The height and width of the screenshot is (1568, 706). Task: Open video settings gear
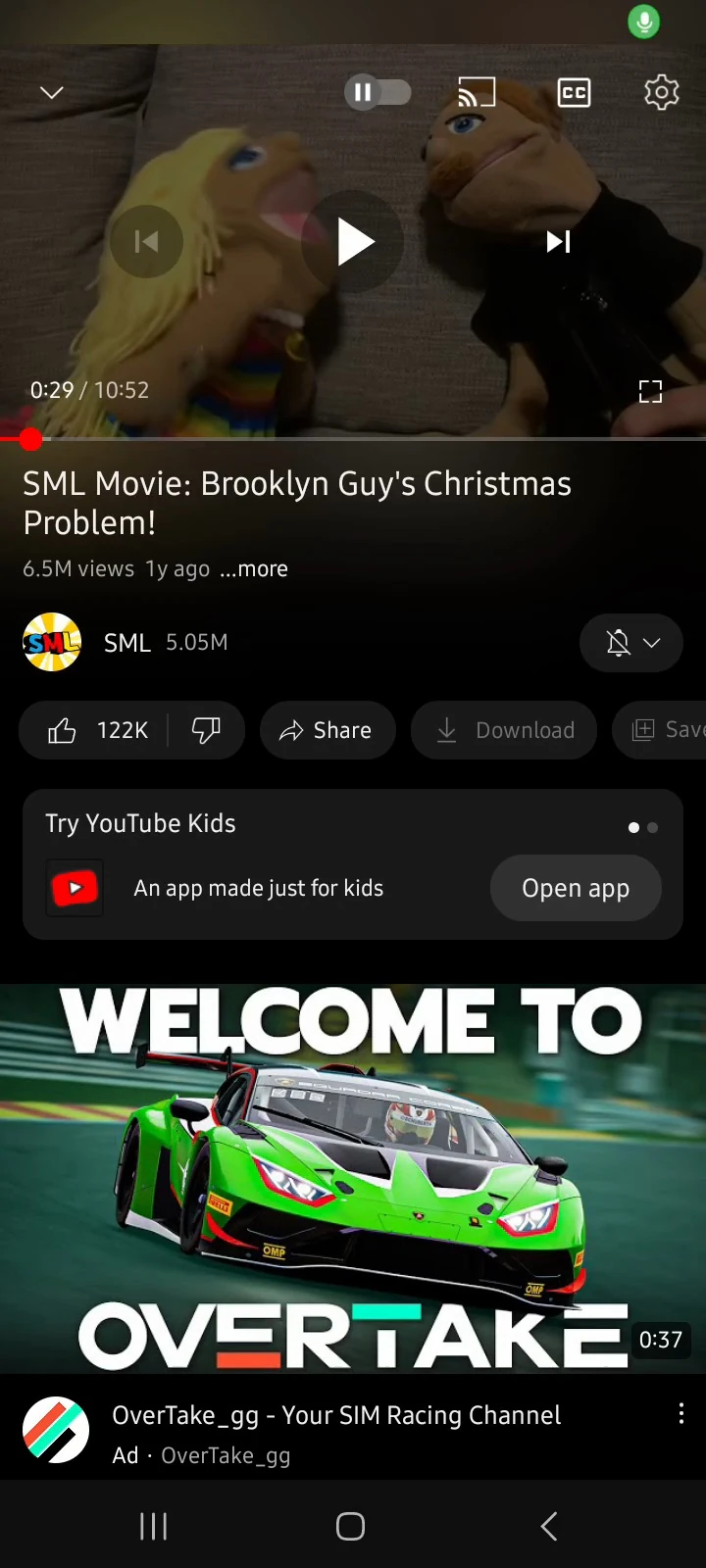coord(661,92)
